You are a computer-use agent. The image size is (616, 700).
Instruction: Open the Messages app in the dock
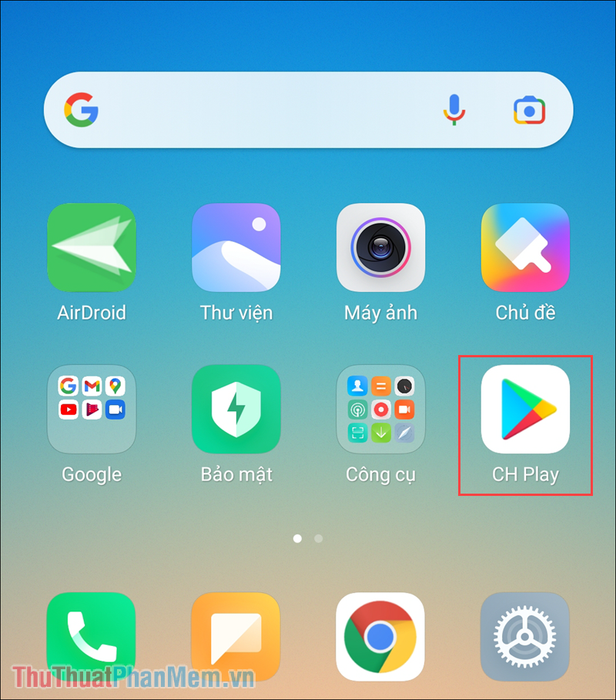pos(236,636)
